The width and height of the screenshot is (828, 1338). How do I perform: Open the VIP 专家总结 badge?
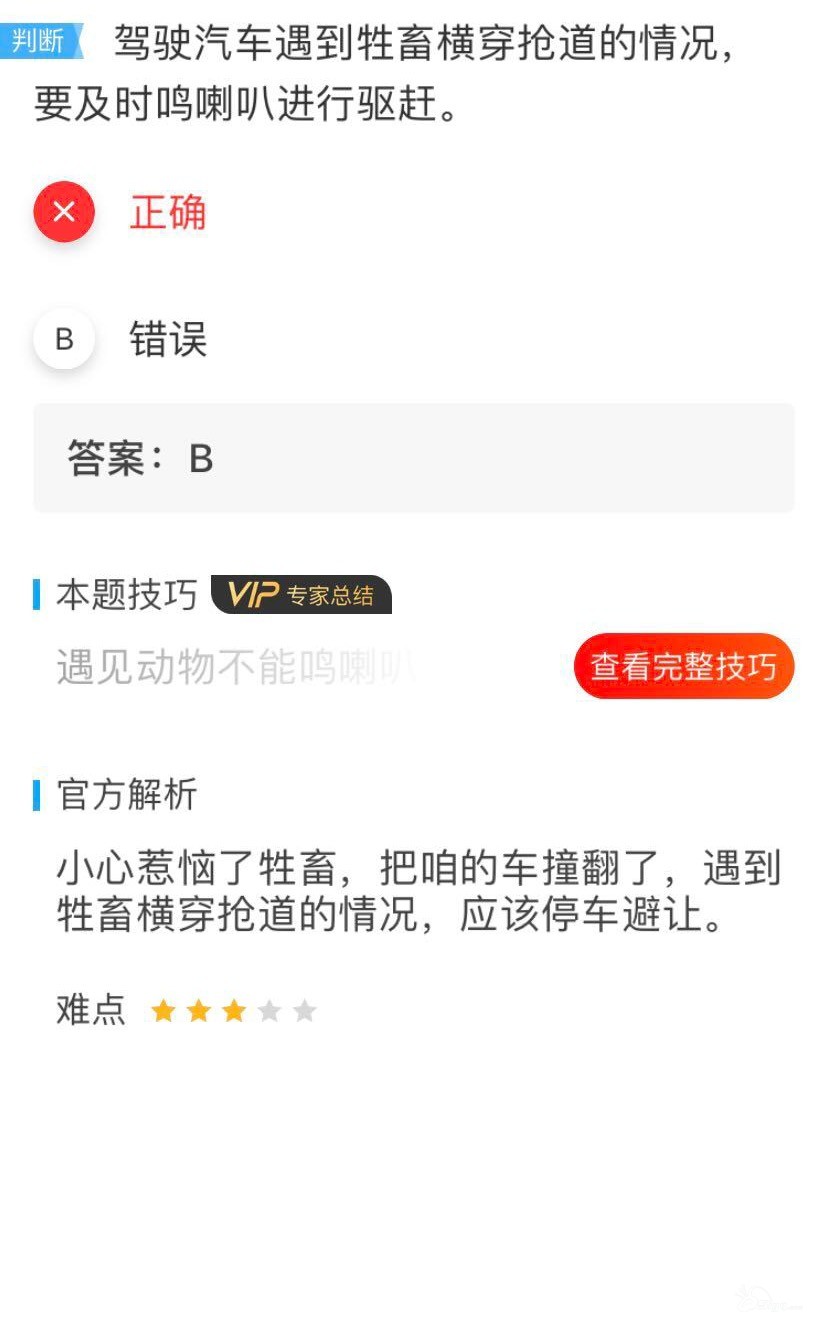click(x=301, y=596)
